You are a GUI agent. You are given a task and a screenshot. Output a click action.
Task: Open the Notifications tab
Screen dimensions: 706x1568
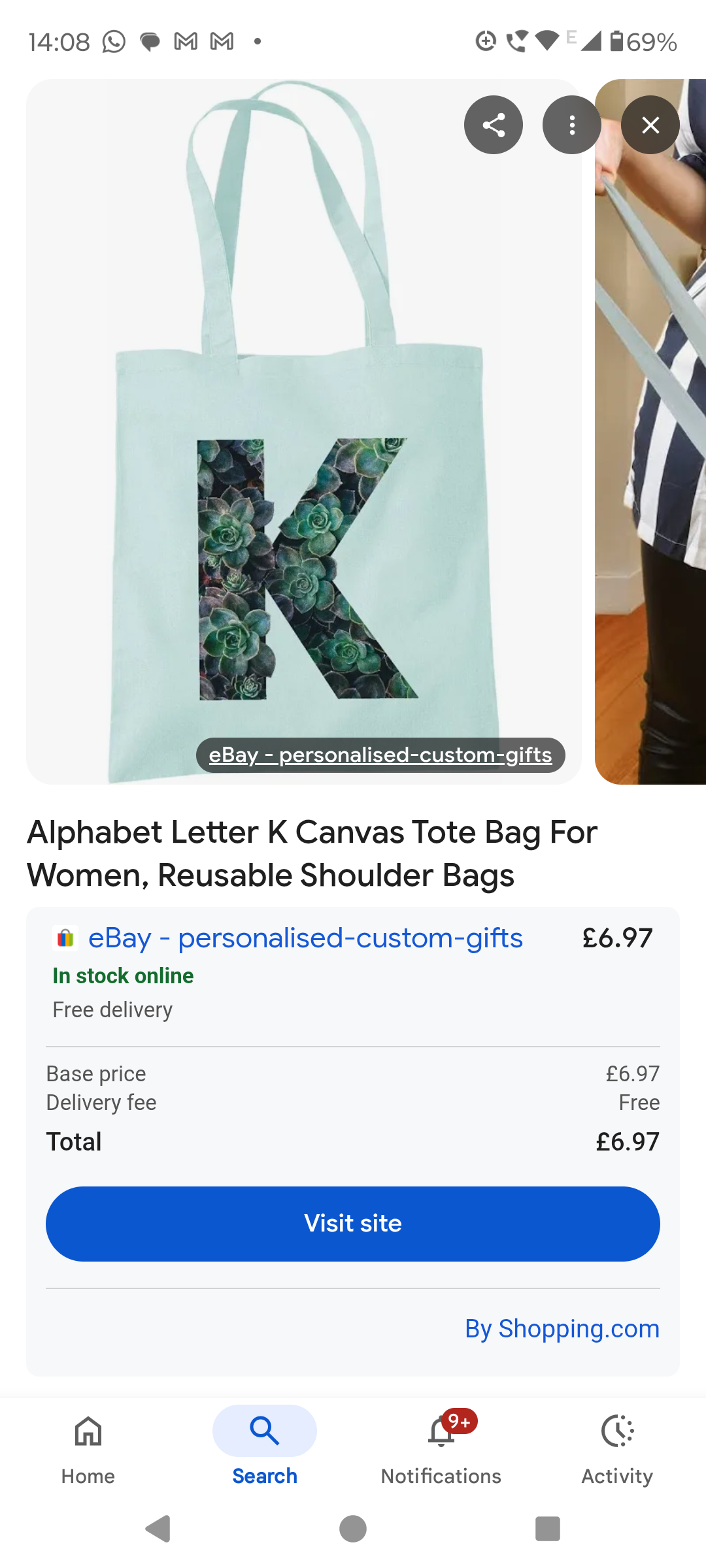click(x=441, y=1445)
